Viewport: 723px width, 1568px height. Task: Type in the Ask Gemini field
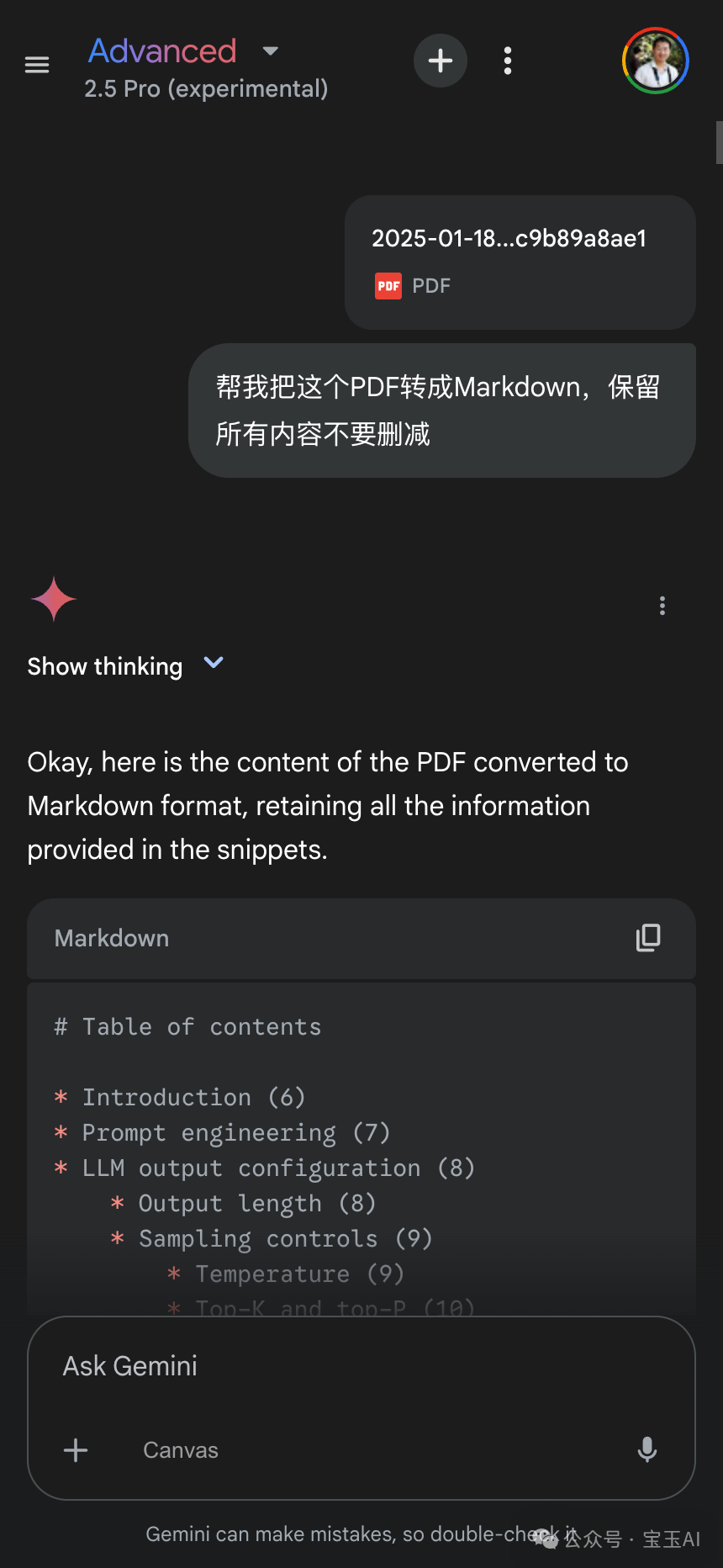[336, 1366]
